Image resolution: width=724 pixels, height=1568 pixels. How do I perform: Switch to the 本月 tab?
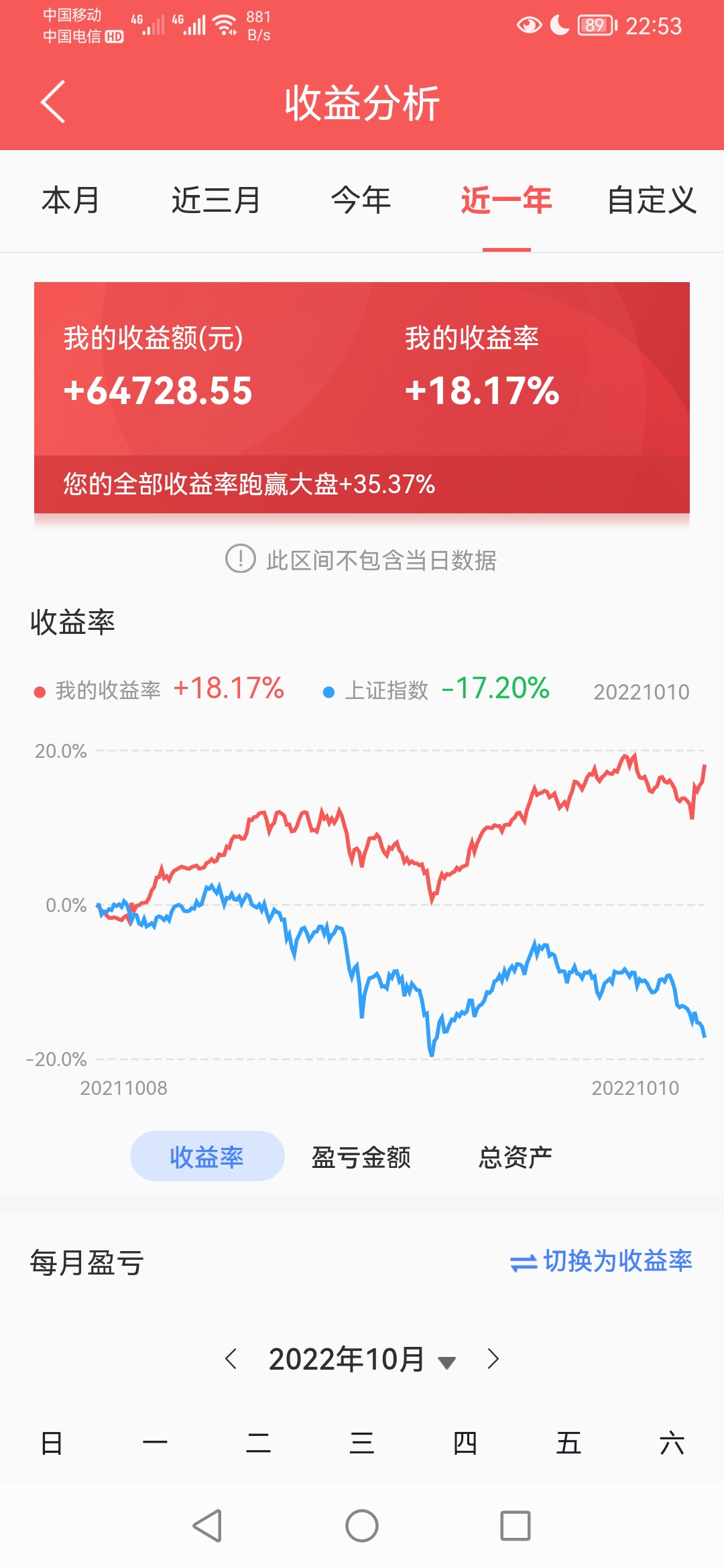pyautogui.click(x=70, y=200)
